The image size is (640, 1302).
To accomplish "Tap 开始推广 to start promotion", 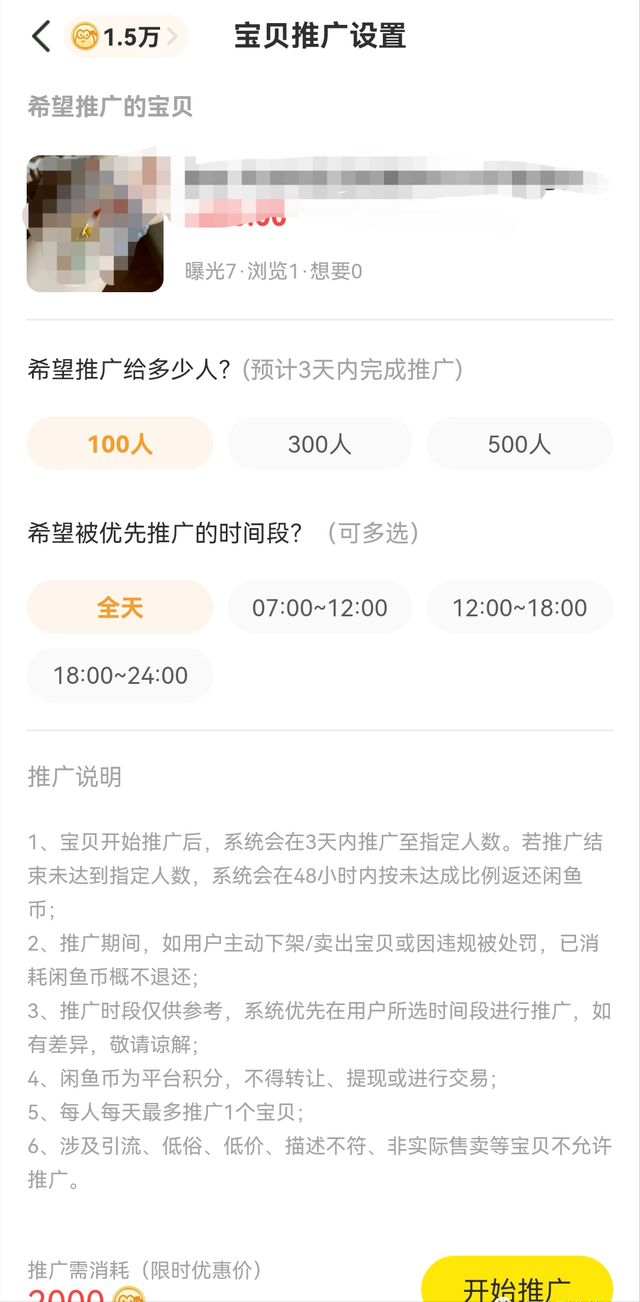I will coord(517,1285).
